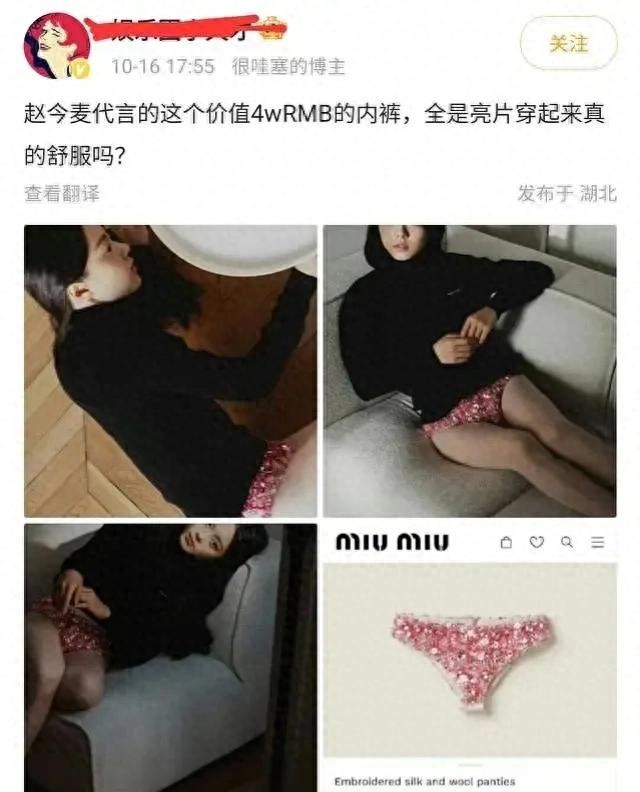Open the top-right sofa photo
The image size is (640, 792).
[469, 371]
